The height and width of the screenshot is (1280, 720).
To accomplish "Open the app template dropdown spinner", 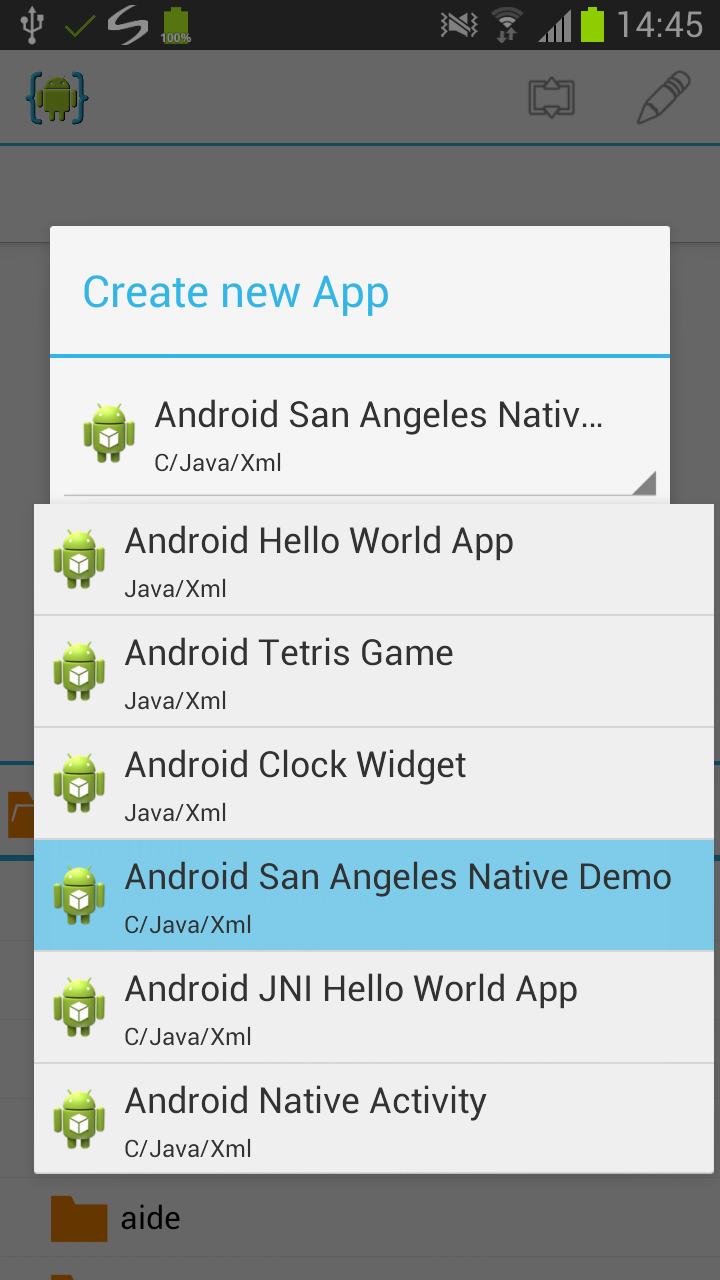I will point(360,432).
